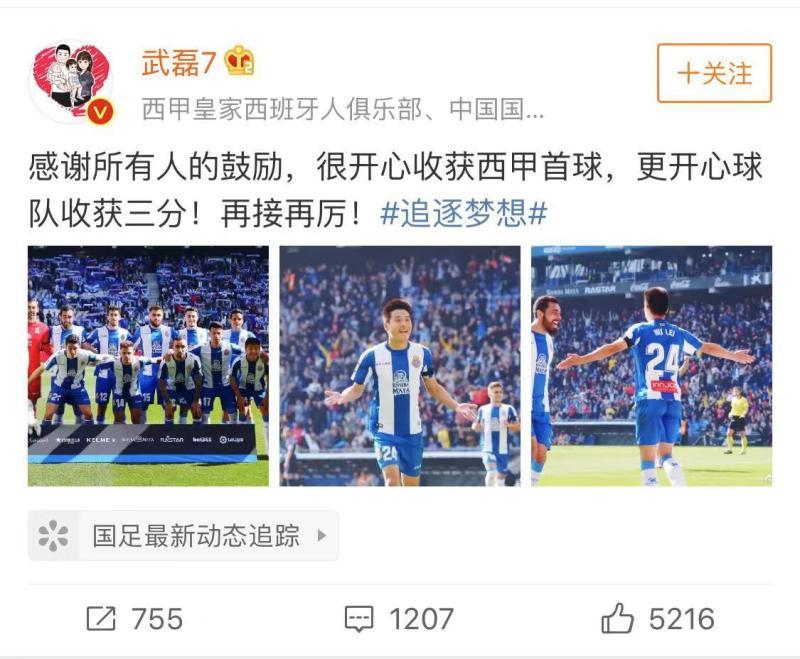Open the photo of number 24 from behind
Viewport: 800px width, 659px height.
pyautogui.click(x=651, y=366)
